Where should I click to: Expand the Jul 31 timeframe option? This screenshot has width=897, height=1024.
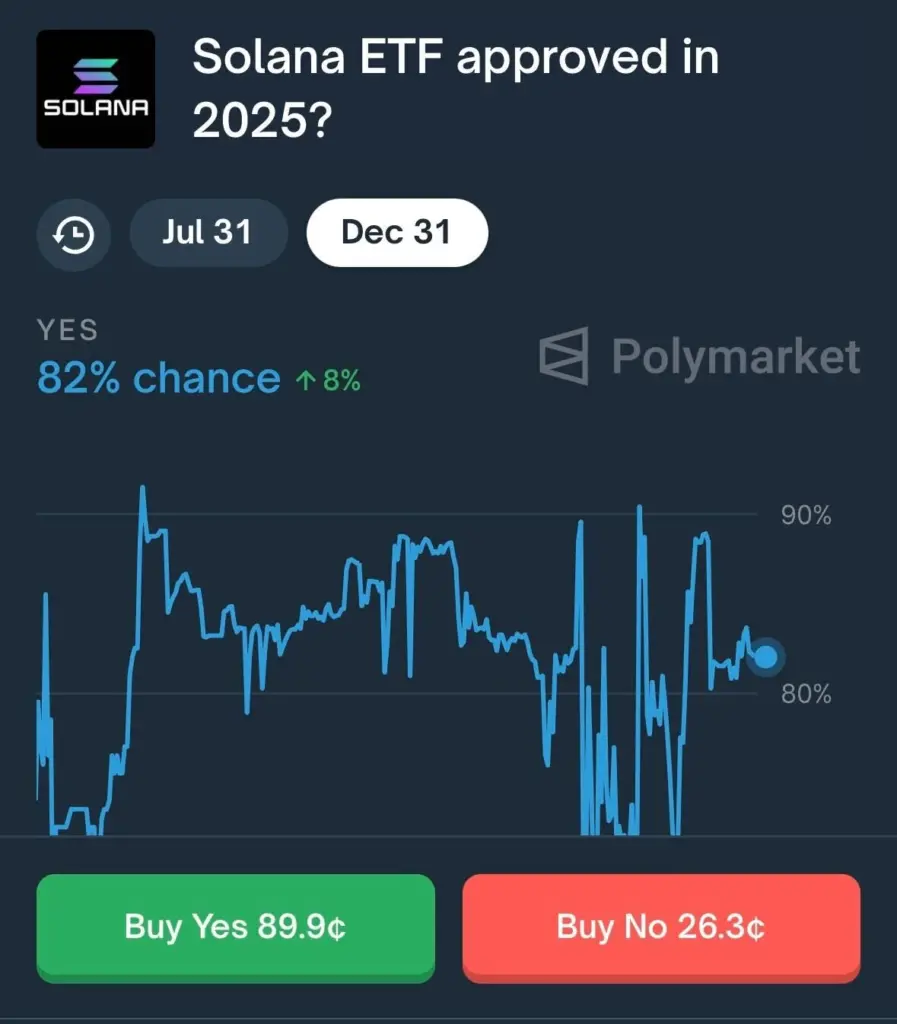(x=208, y=232)
